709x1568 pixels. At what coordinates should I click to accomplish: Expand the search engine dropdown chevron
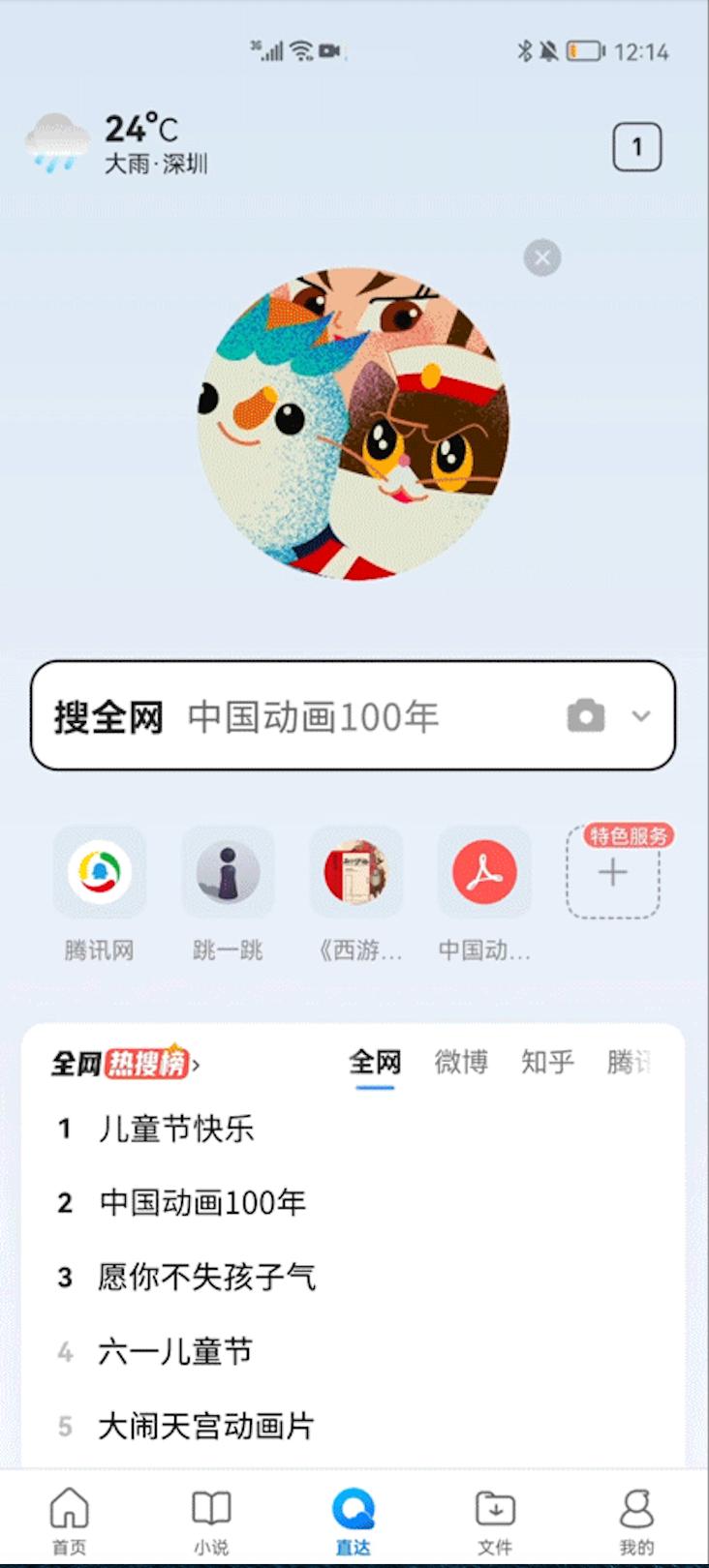coord(640,716)
